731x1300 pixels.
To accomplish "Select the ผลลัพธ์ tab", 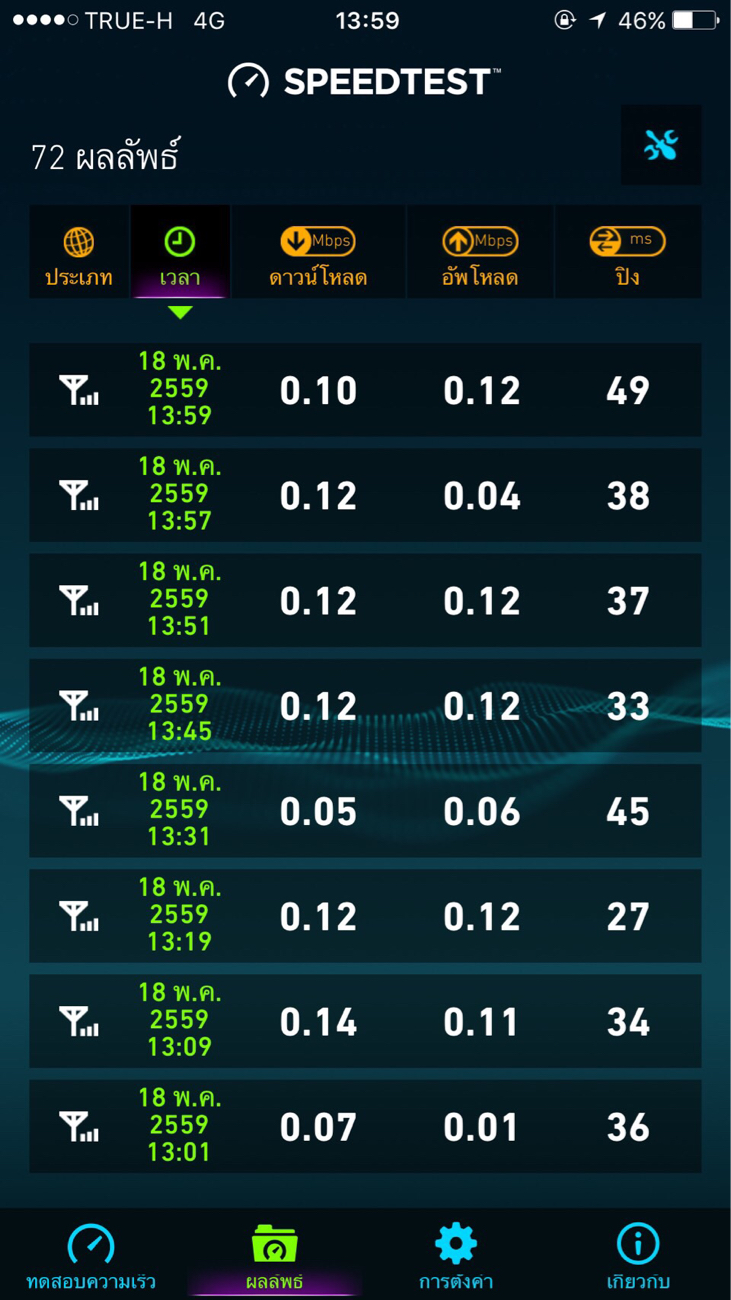I will (x=274, y=1255).
